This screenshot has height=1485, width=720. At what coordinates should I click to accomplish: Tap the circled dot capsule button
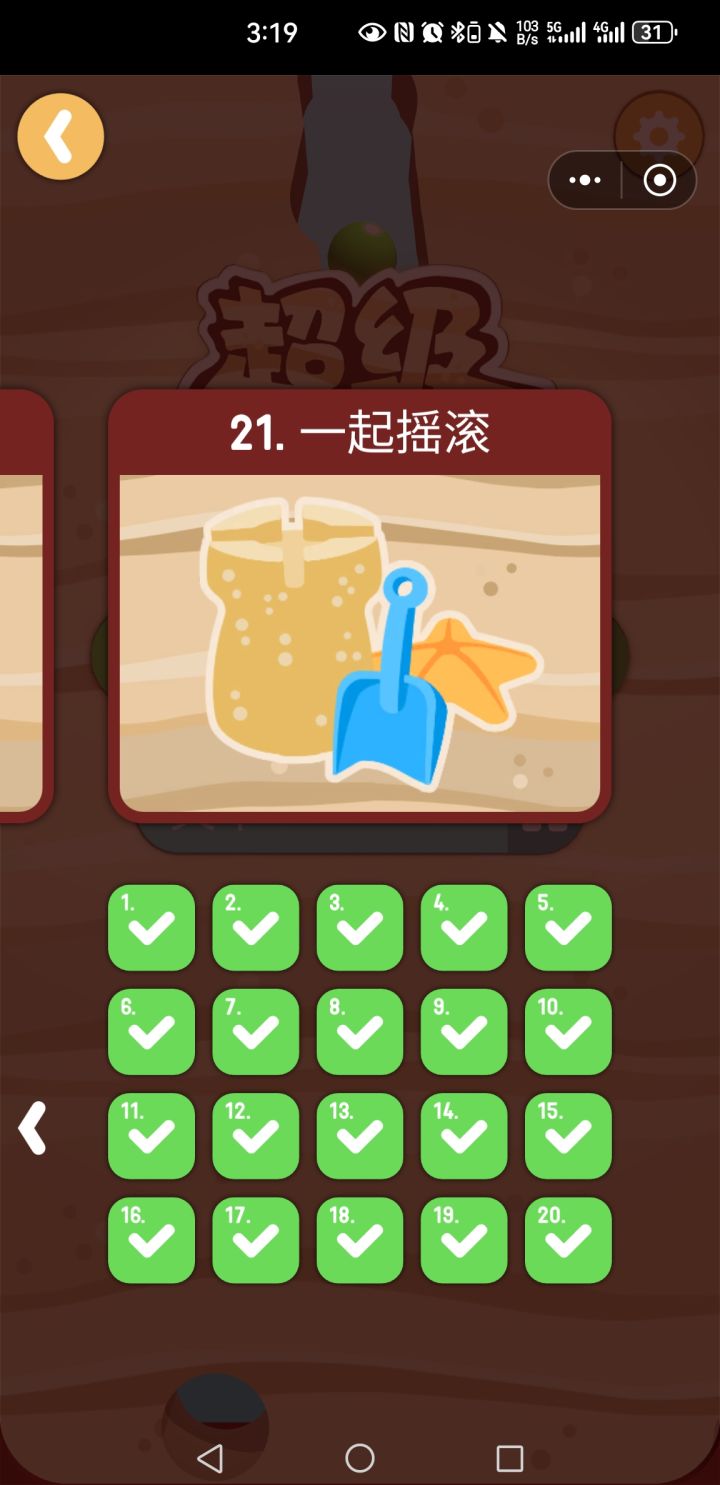[659, 180]
